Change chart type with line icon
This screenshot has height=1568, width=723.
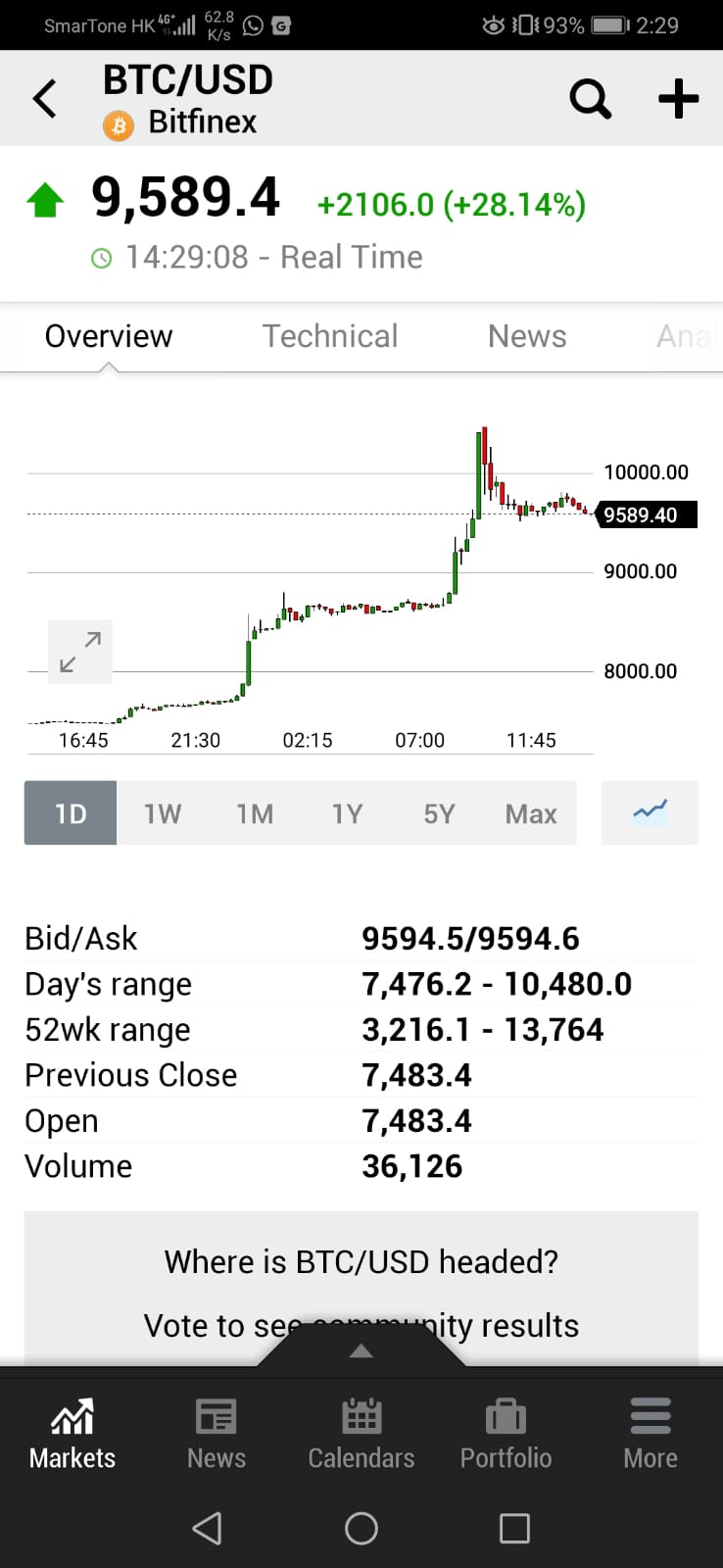tap(650, 812)
